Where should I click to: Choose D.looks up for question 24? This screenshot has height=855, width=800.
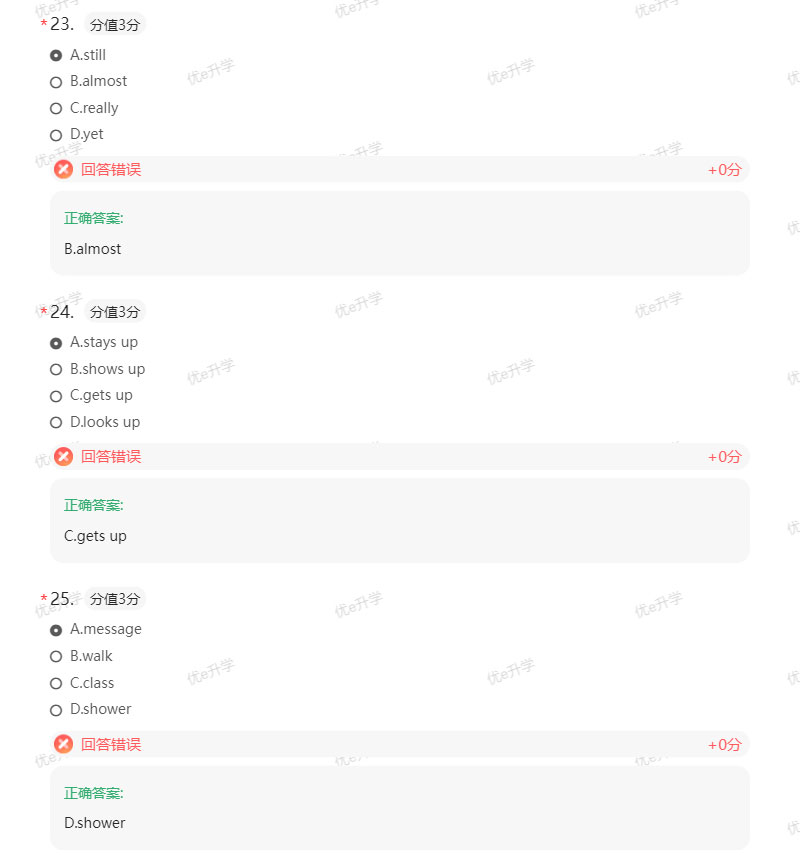(56, 422)
